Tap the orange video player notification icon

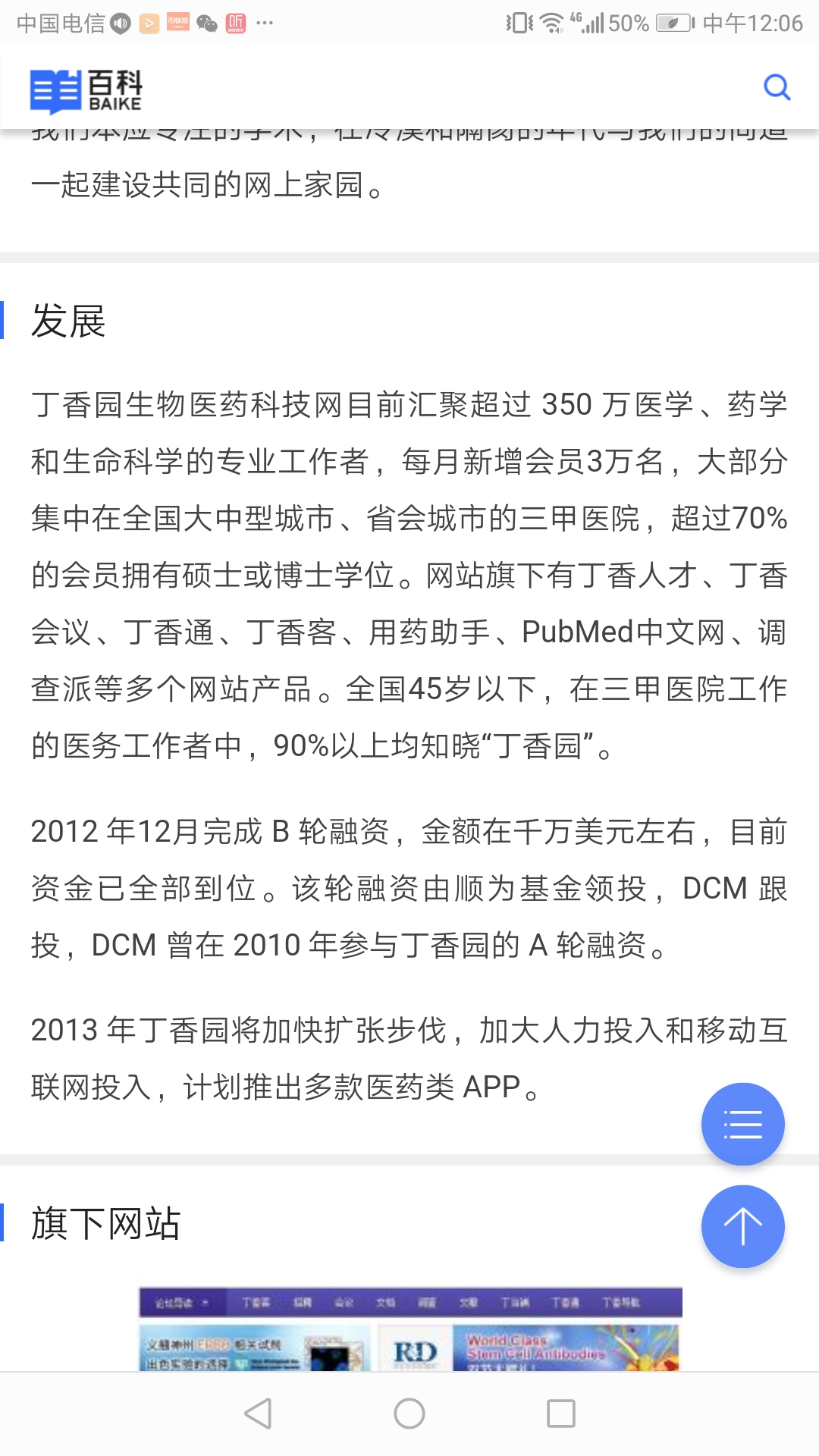(149, 24)
